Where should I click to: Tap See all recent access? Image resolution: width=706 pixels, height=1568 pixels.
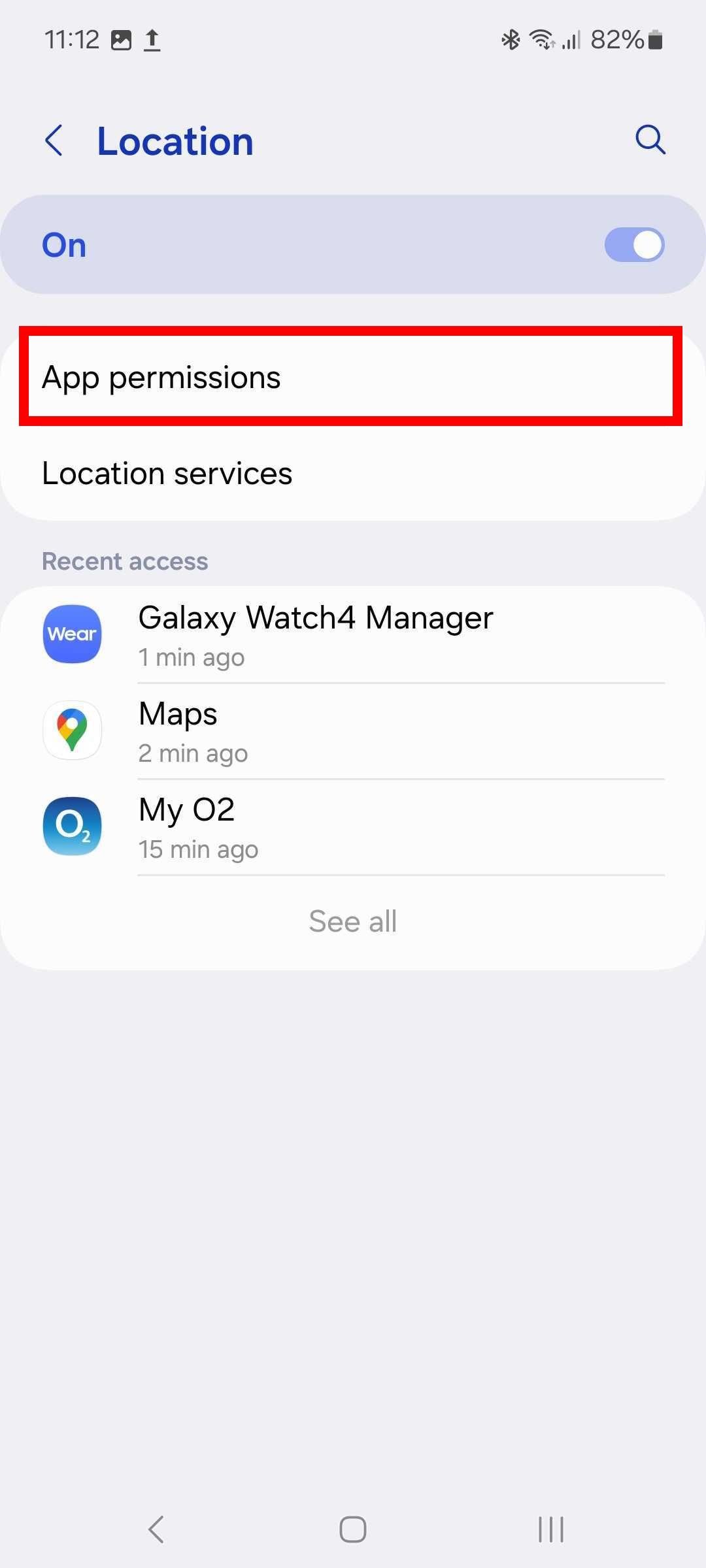353,922
